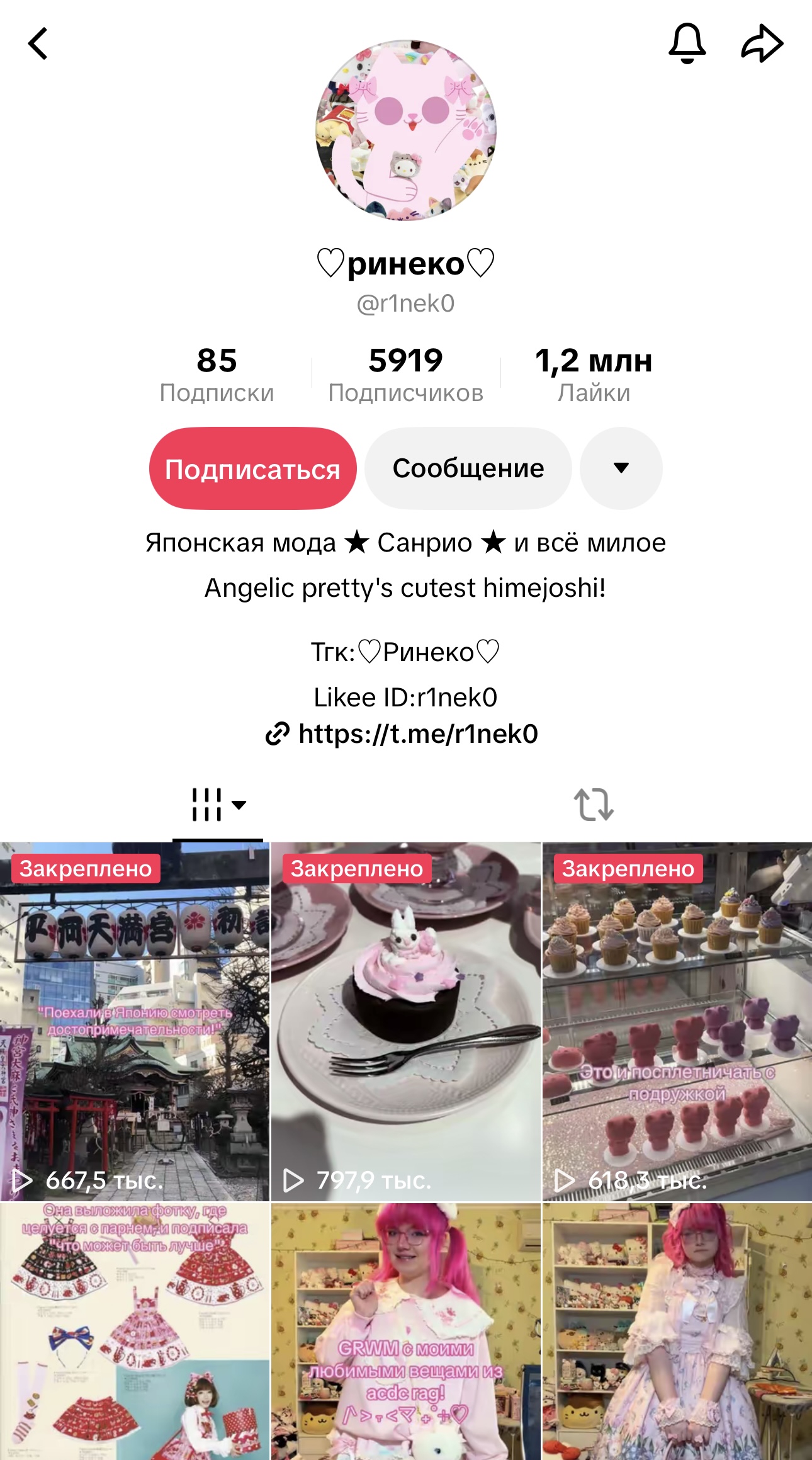The height and width of the screenshot is (1460, 812).
Task: Open the pinned Japan shrine video
Action: [135, 1022]
